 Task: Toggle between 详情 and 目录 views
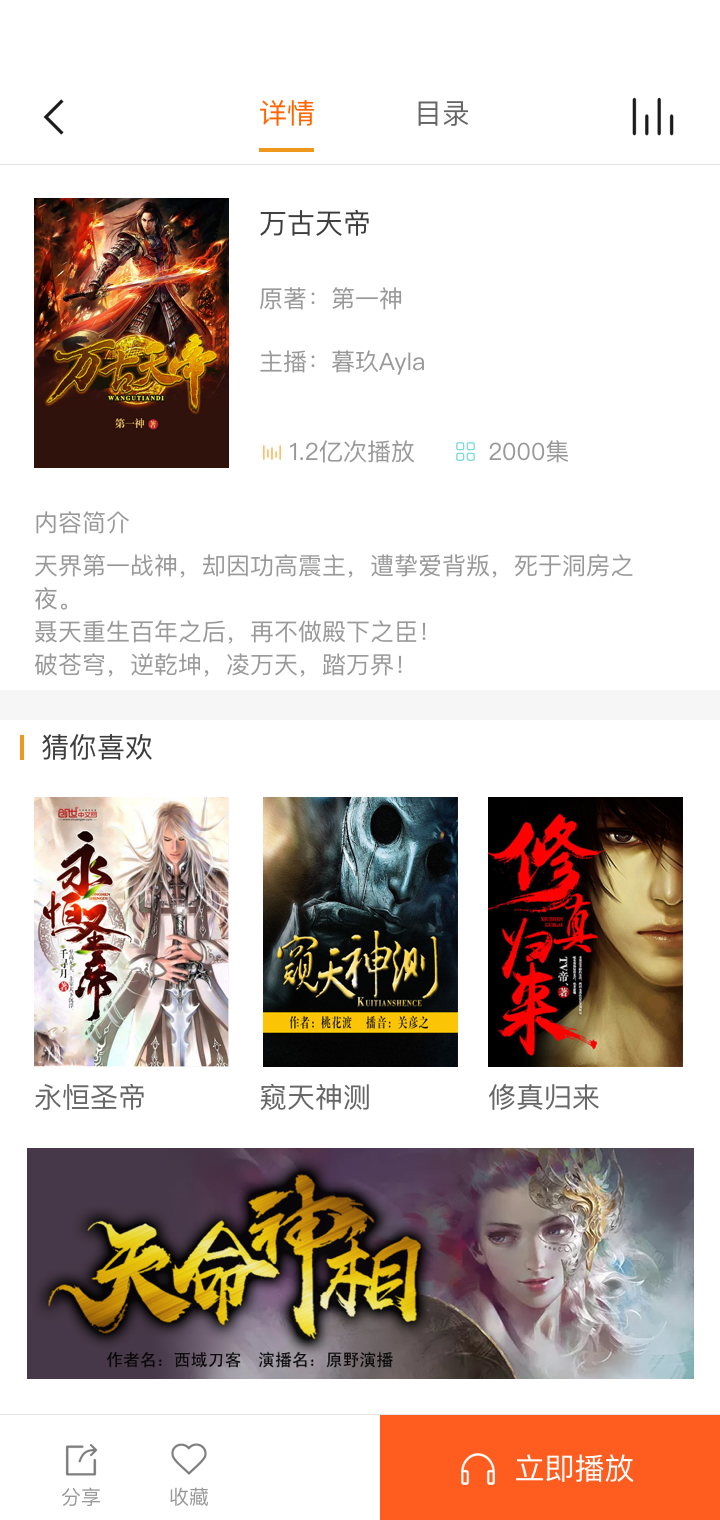[443, 114]
